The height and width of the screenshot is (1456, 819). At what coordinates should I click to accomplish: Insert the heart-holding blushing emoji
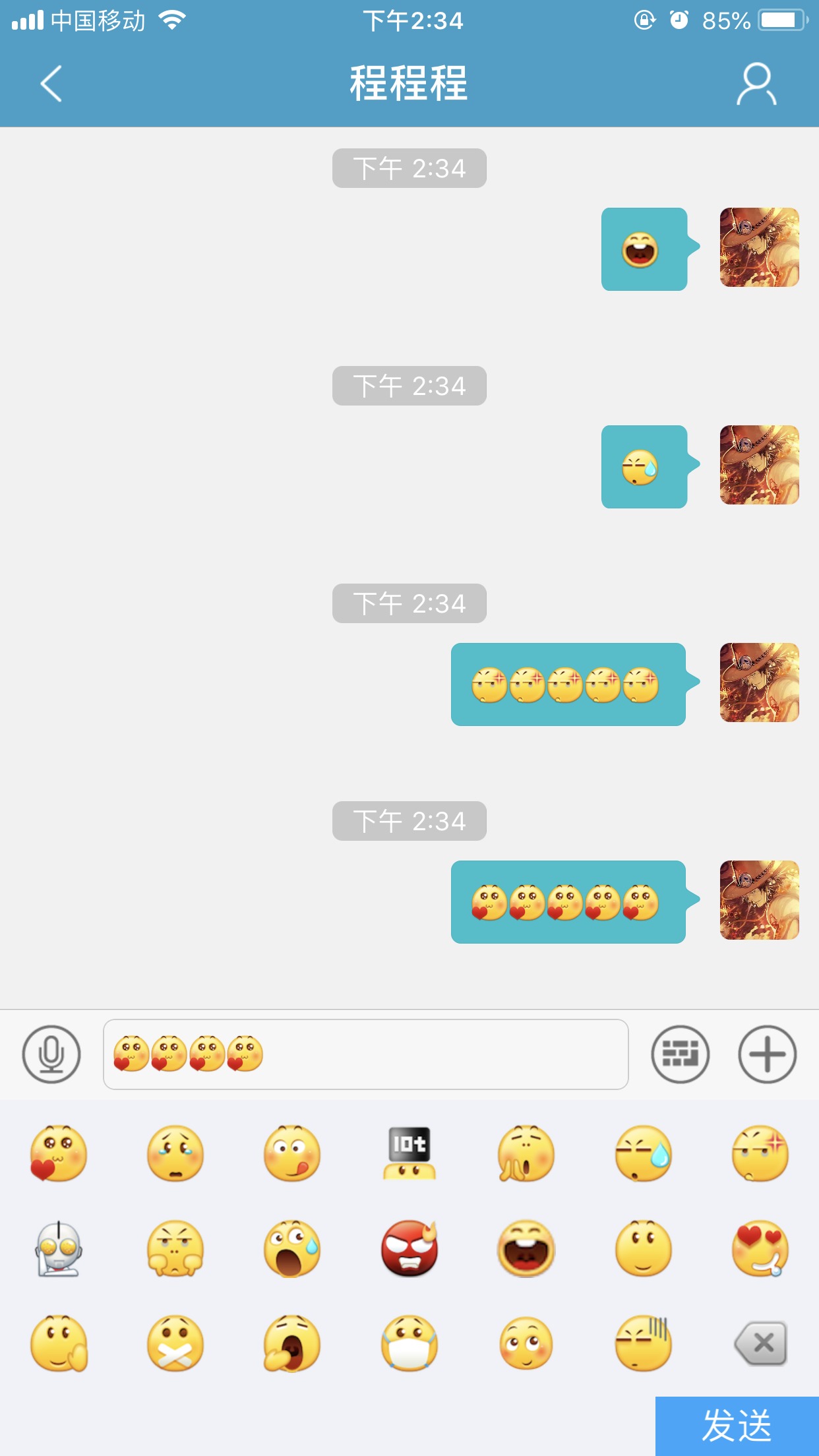(58, 1153)
